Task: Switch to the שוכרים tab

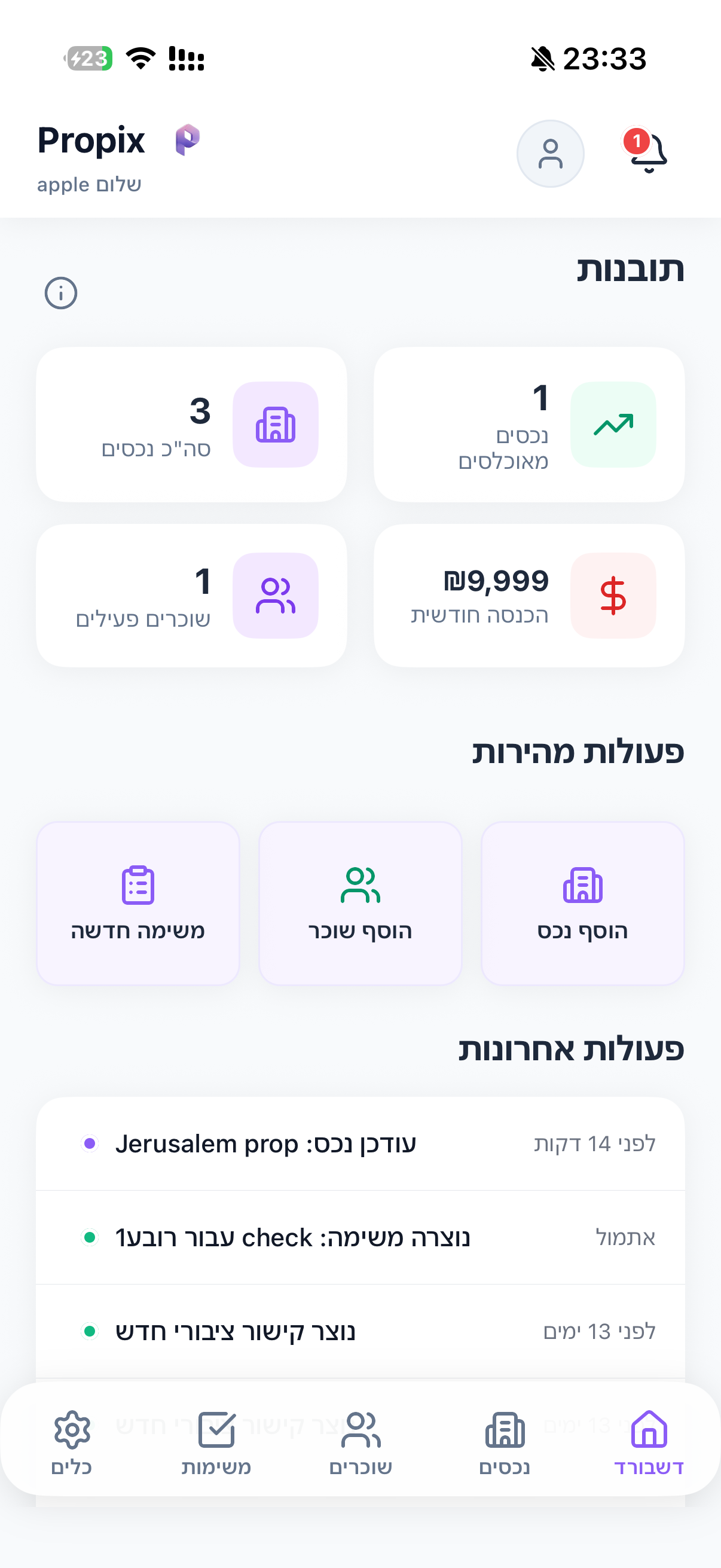Action: (x=360, y=1442)
